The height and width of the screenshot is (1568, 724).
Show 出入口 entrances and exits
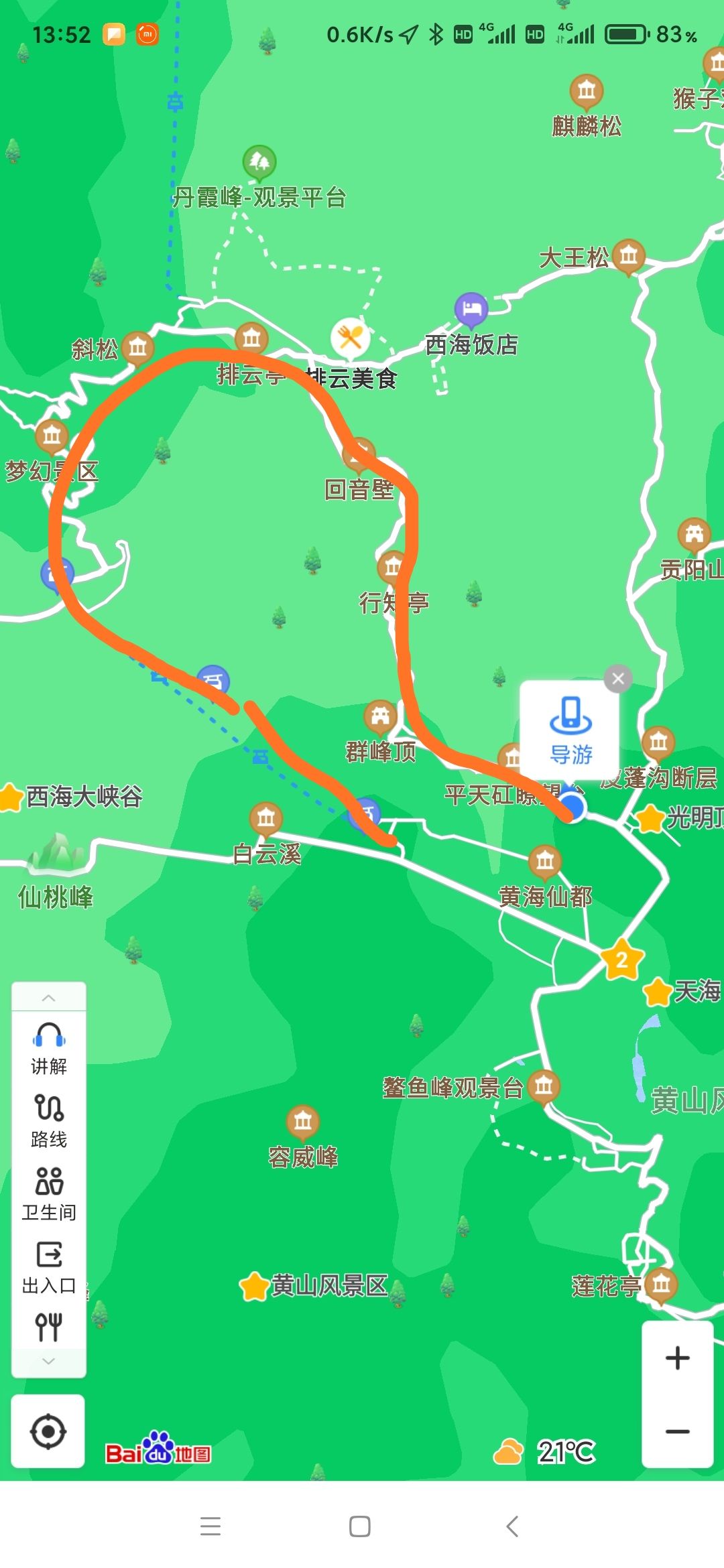tap(49, 1268)
